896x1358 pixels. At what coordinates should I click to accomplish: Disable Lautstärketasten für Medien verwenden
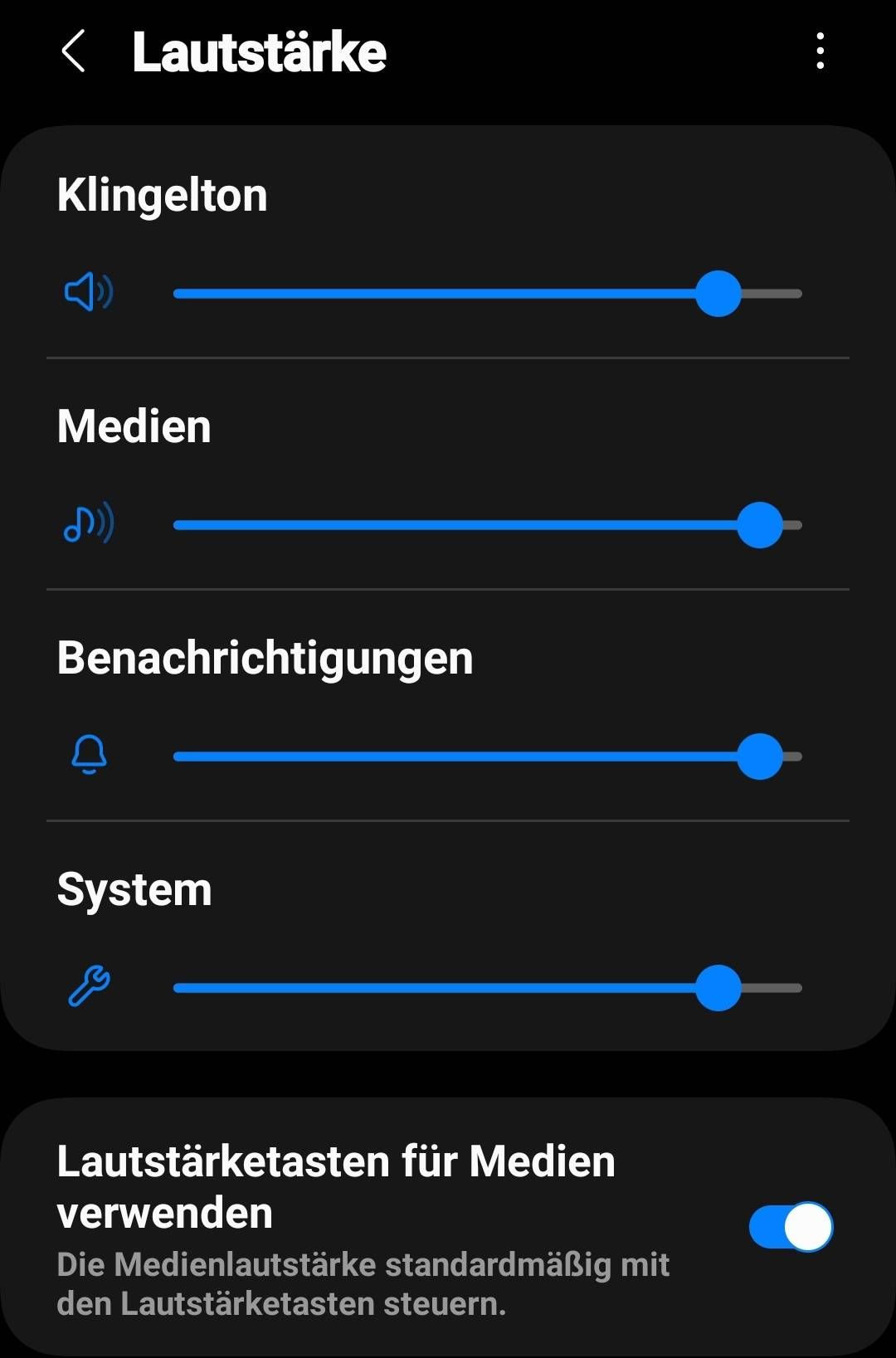click(790, 1226)
